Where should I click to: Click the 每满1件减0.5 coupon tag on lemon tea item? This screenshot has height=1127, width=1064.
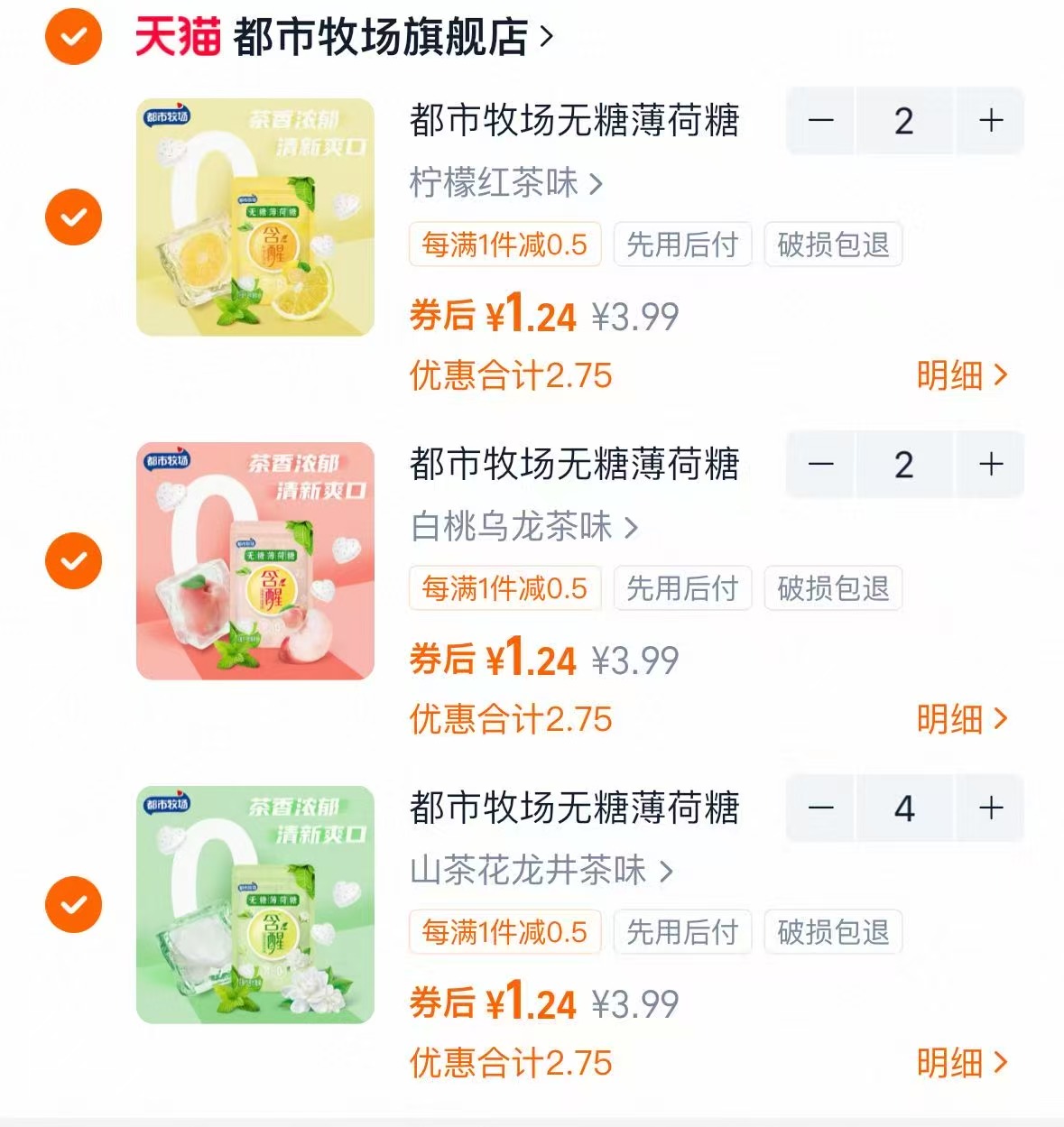505,244
